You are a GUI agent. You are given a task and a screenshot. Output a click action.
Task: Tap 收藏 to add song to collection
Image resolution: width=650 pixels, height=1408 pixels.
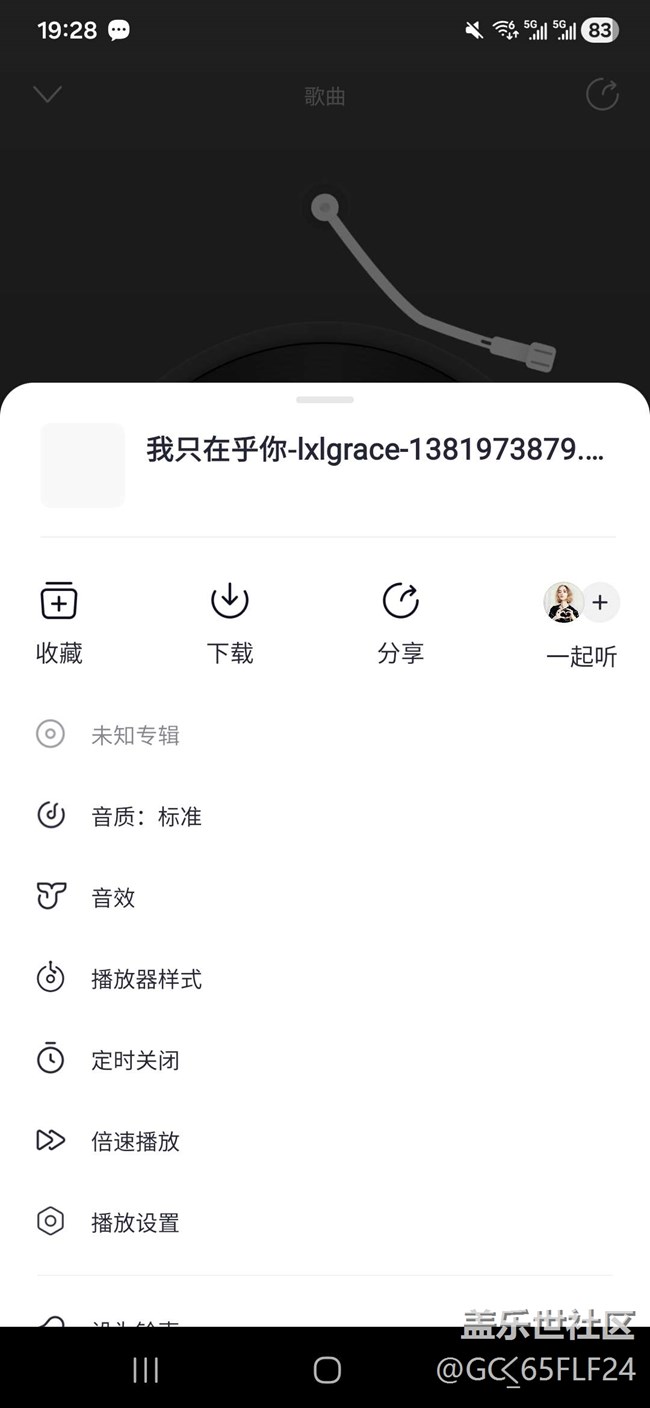[x=59, y=622]
